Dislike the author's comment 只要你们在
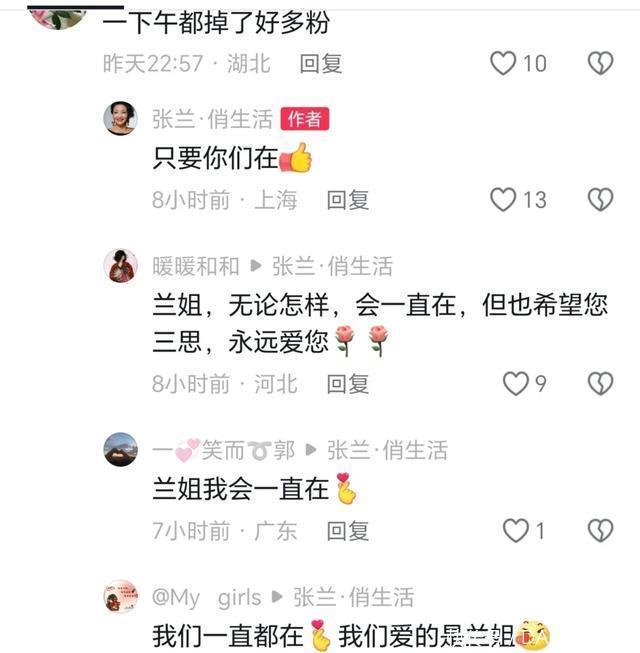 (x=600, y=199)
